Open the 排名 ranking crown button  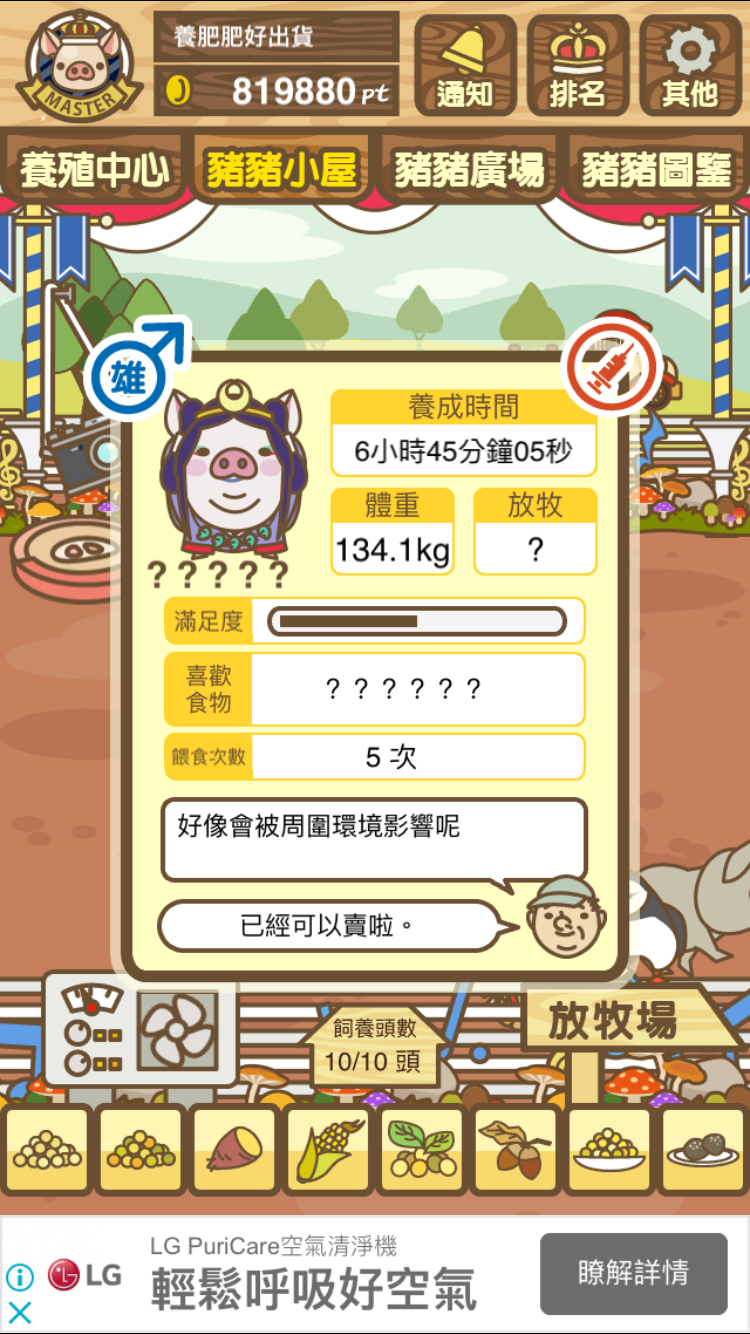click(x=577, y=66)
